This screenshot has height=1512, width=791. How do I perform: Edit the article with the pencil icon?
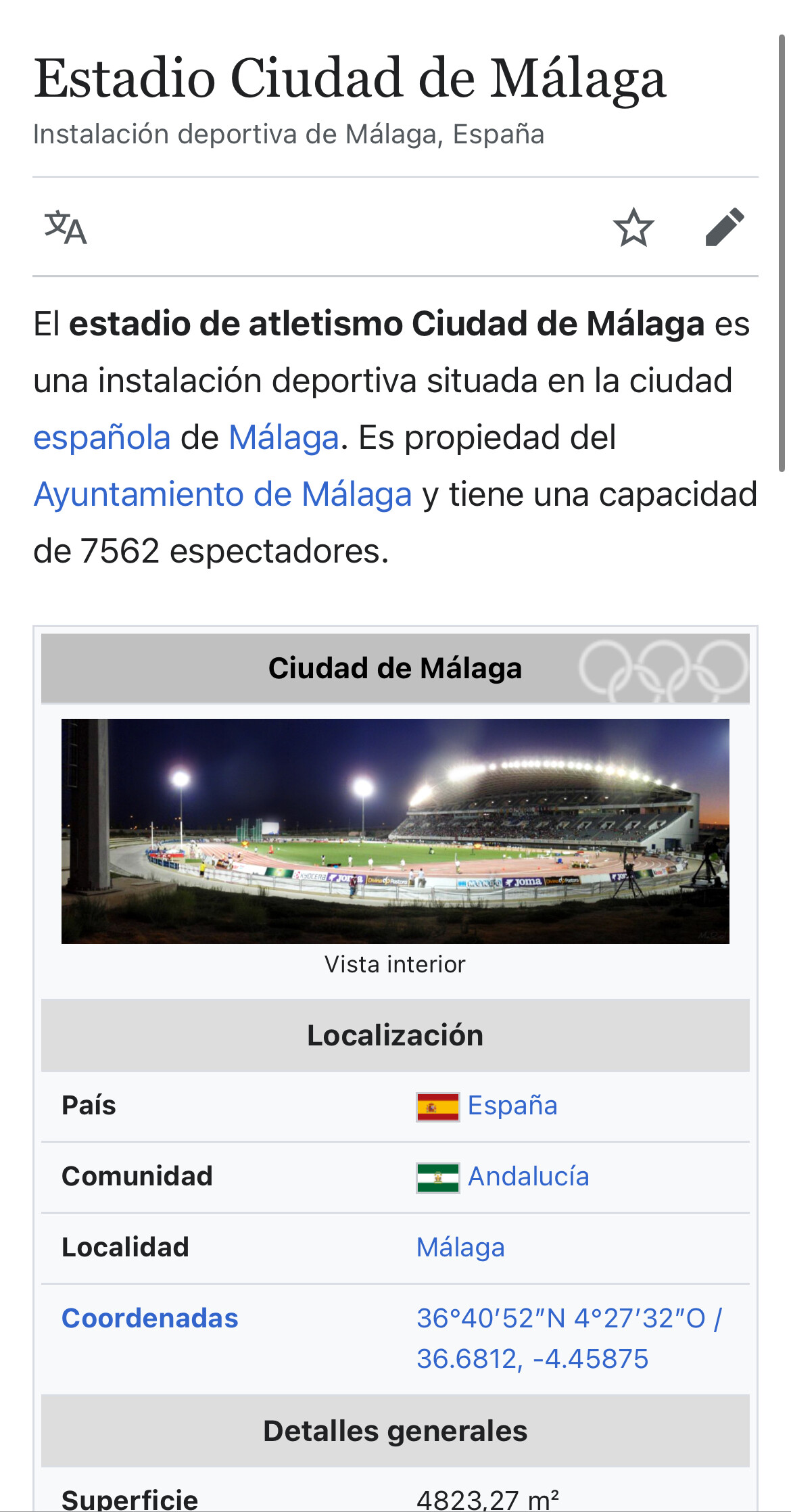725,227
